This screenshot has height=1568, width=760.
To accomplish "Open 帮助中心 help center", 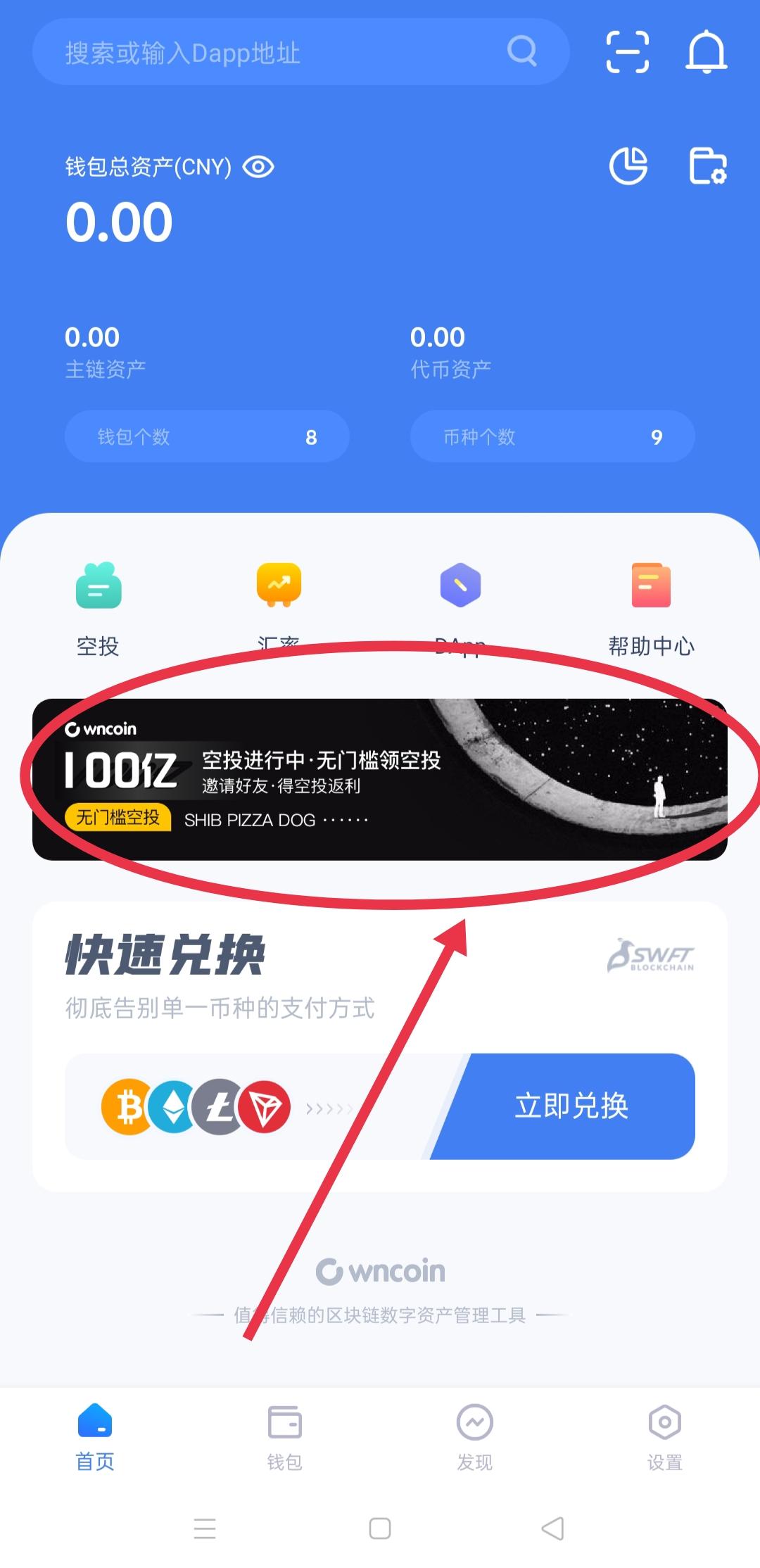I will [x=651, y=607].
